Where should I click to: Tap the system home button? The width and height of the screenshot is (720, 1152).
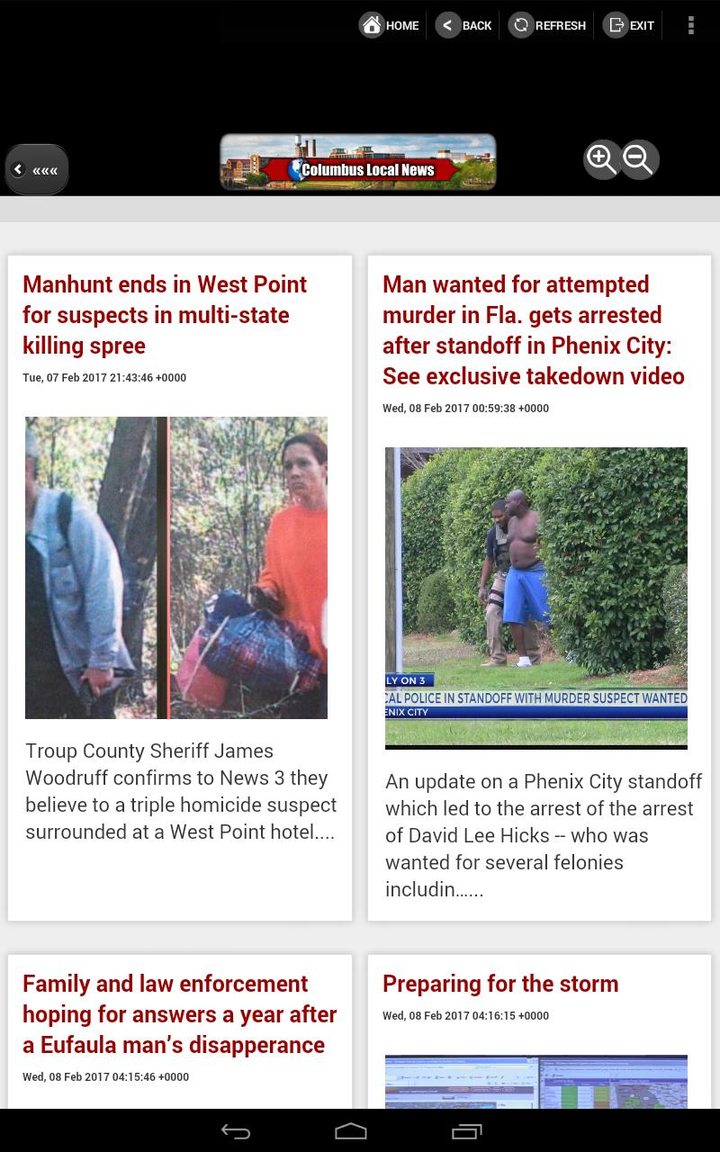click(x=351, y=1131)
